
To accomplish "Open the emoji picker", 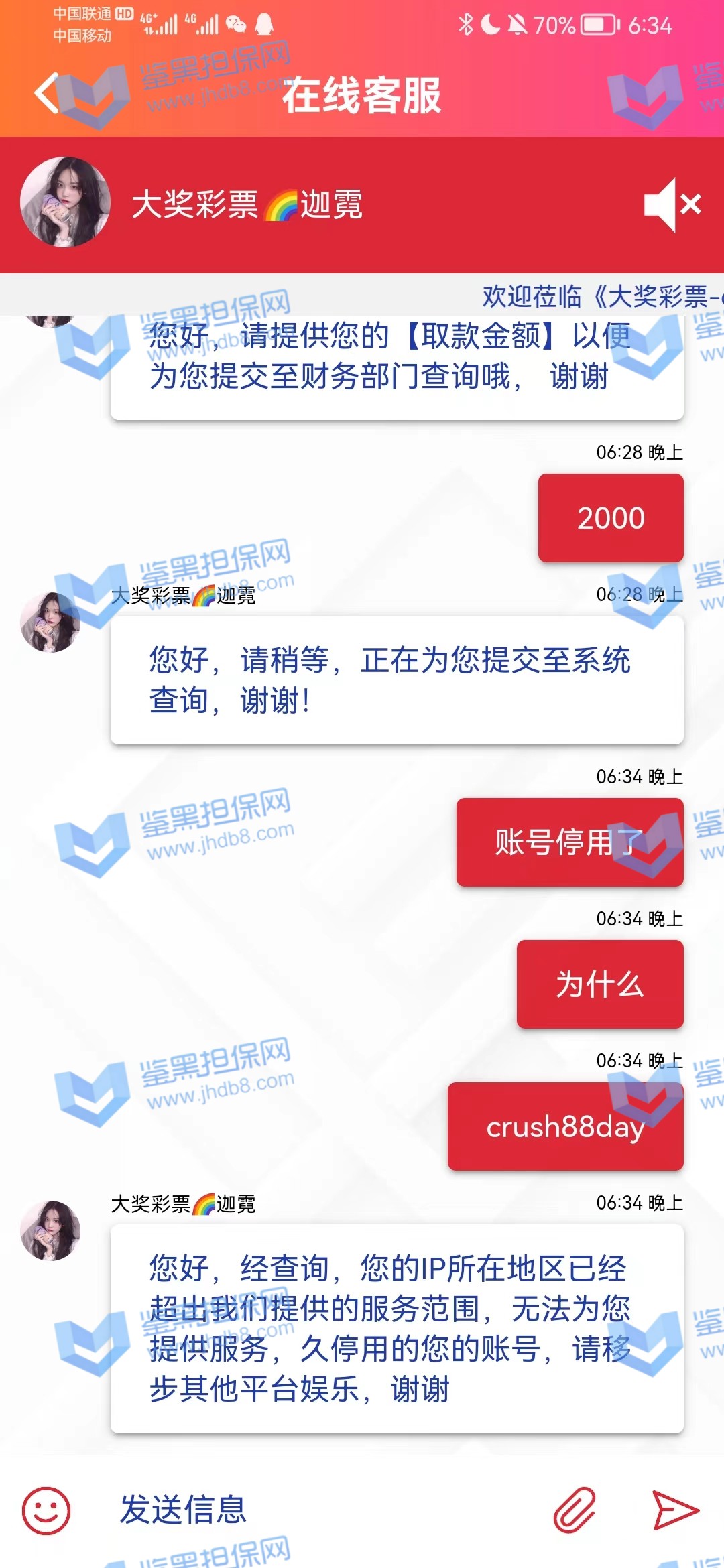I will point(46,1511).
